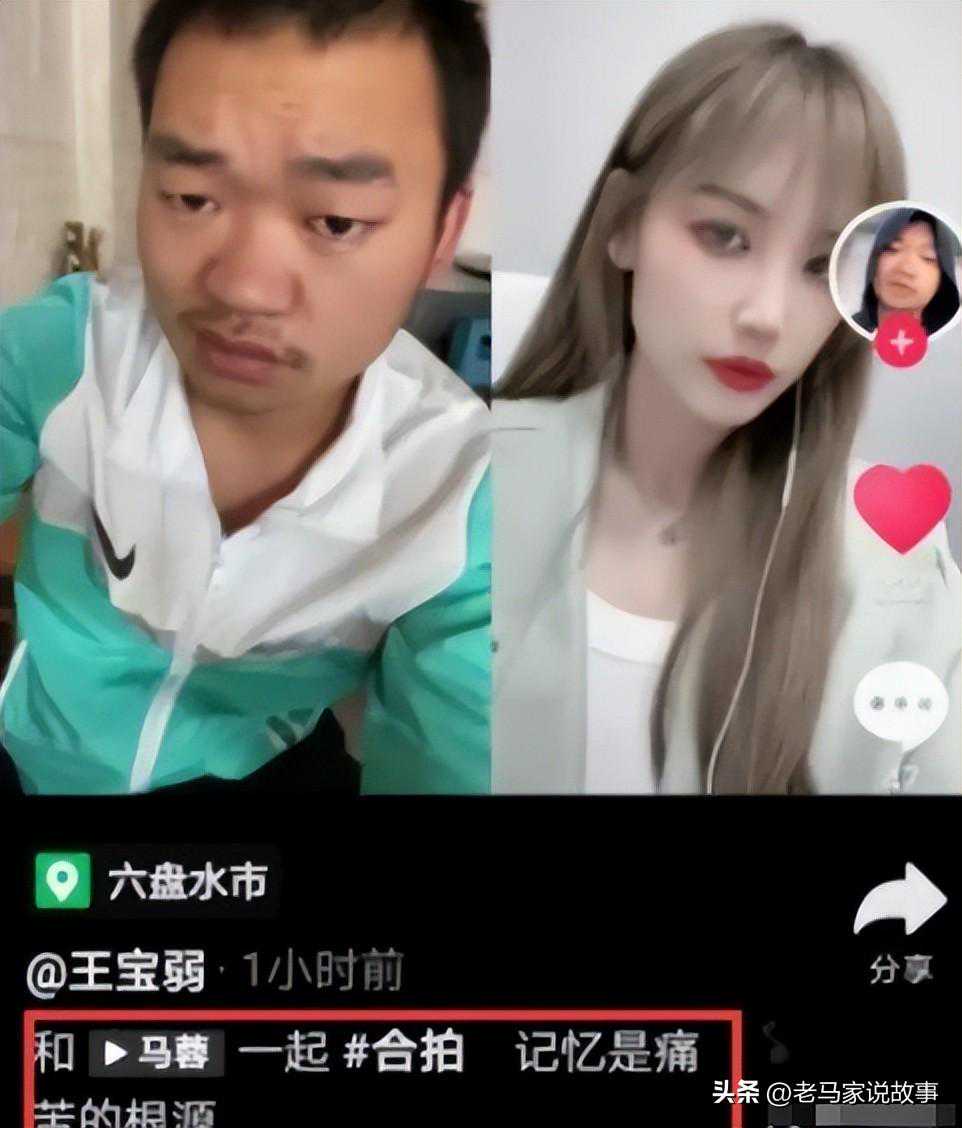The width and height of the screenshot is (962, 1128).
Task: Like this duet video
Action: point(902,506)
